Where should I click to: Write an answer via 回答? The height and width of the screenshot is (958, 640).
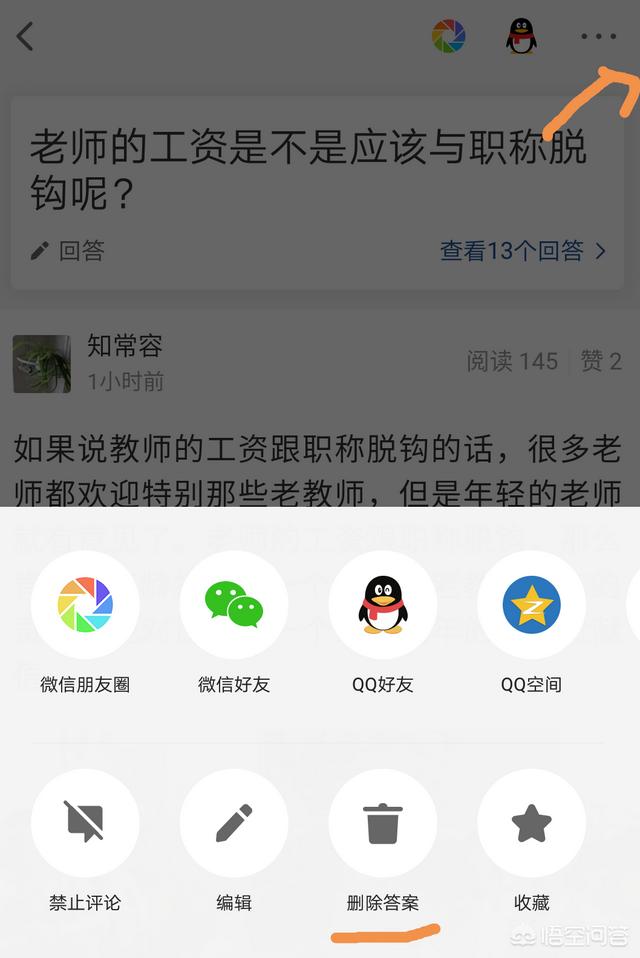68,251
